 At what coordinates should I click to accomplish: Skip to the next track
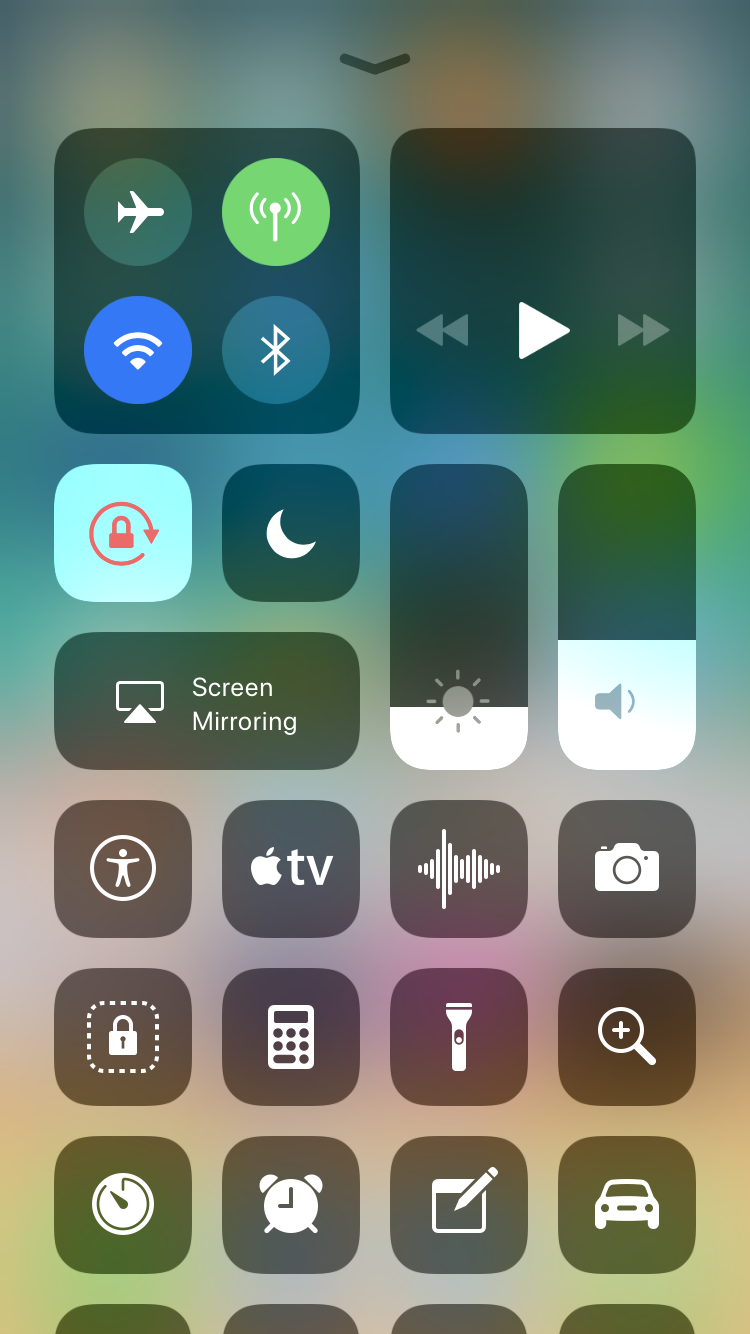tap(643, 330)
